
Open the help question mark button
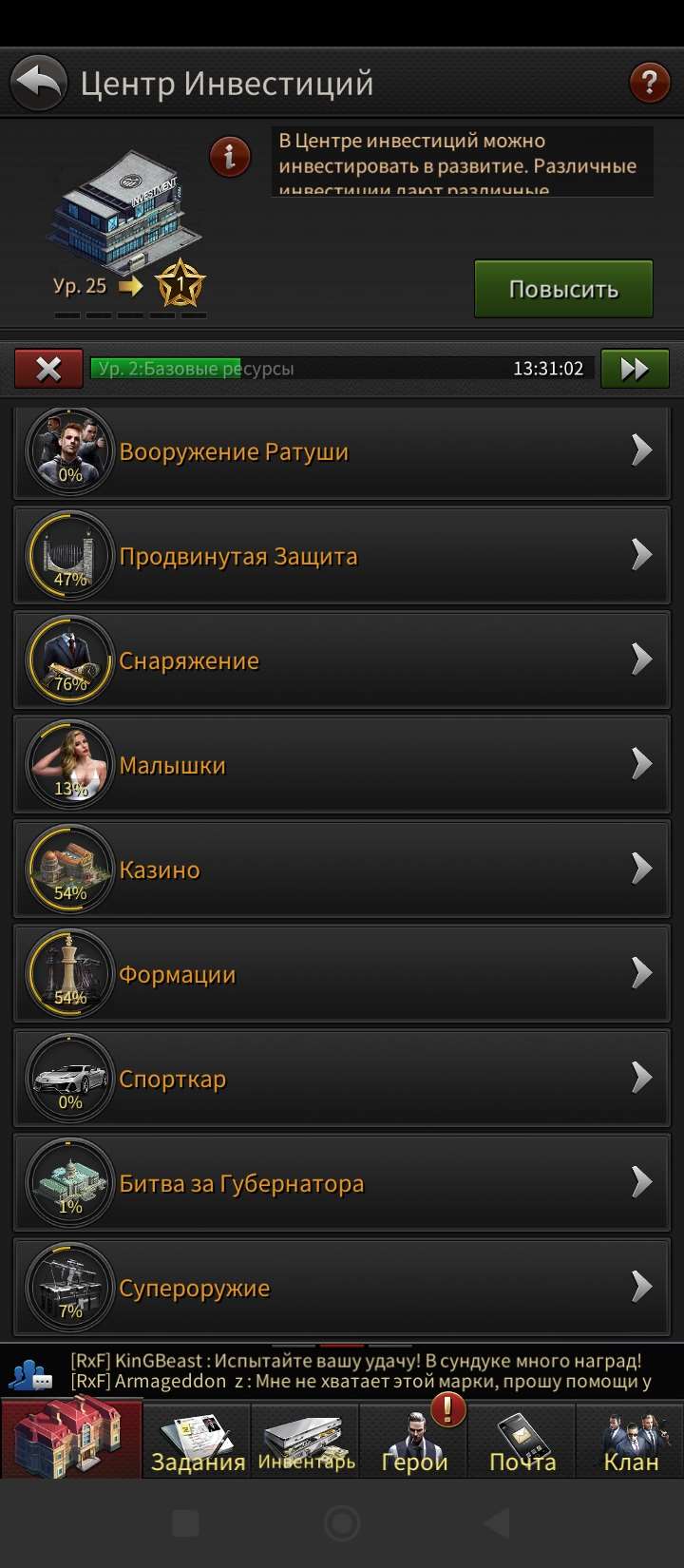click(650, 83)
